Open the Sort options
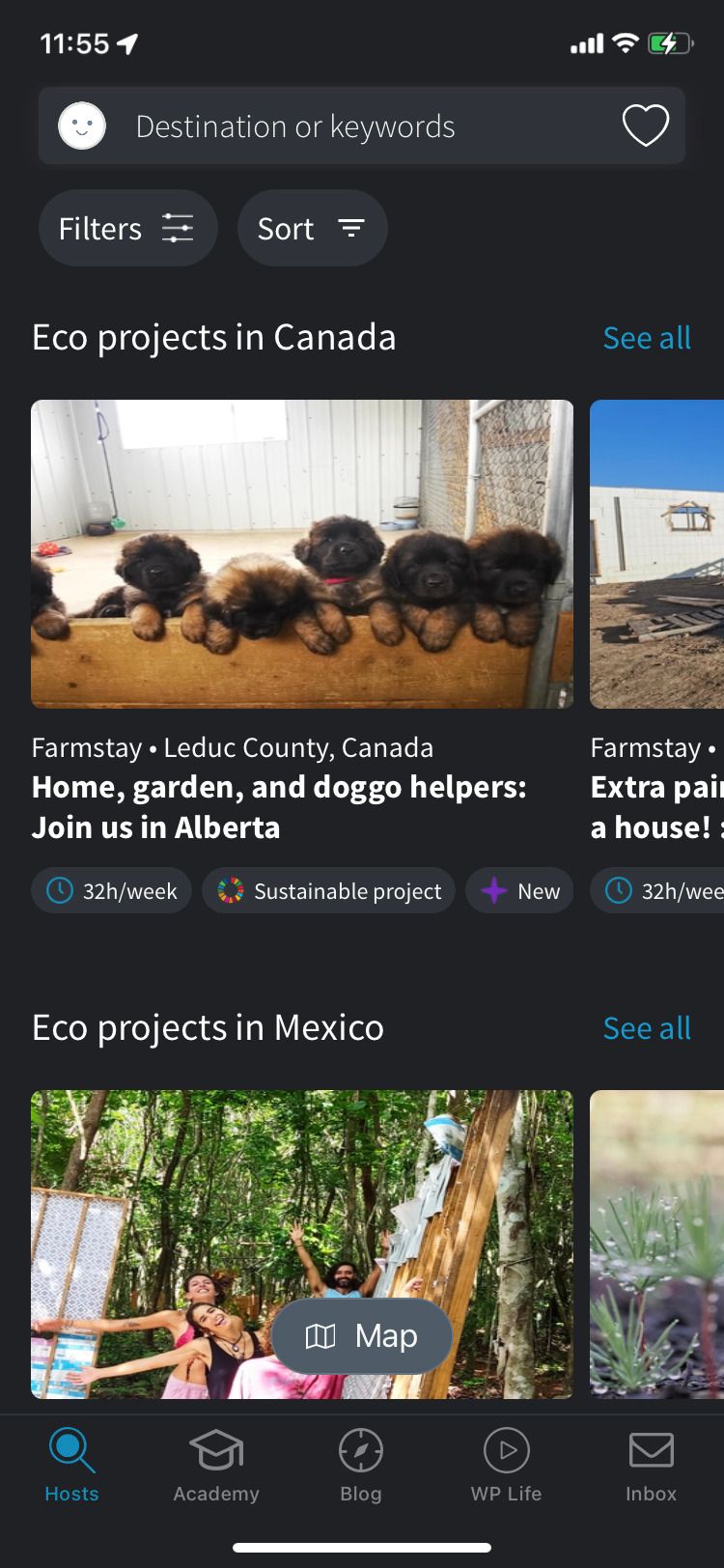This screenshot has height=1568, width=724. pyautogui.click(x=312, y=228)
